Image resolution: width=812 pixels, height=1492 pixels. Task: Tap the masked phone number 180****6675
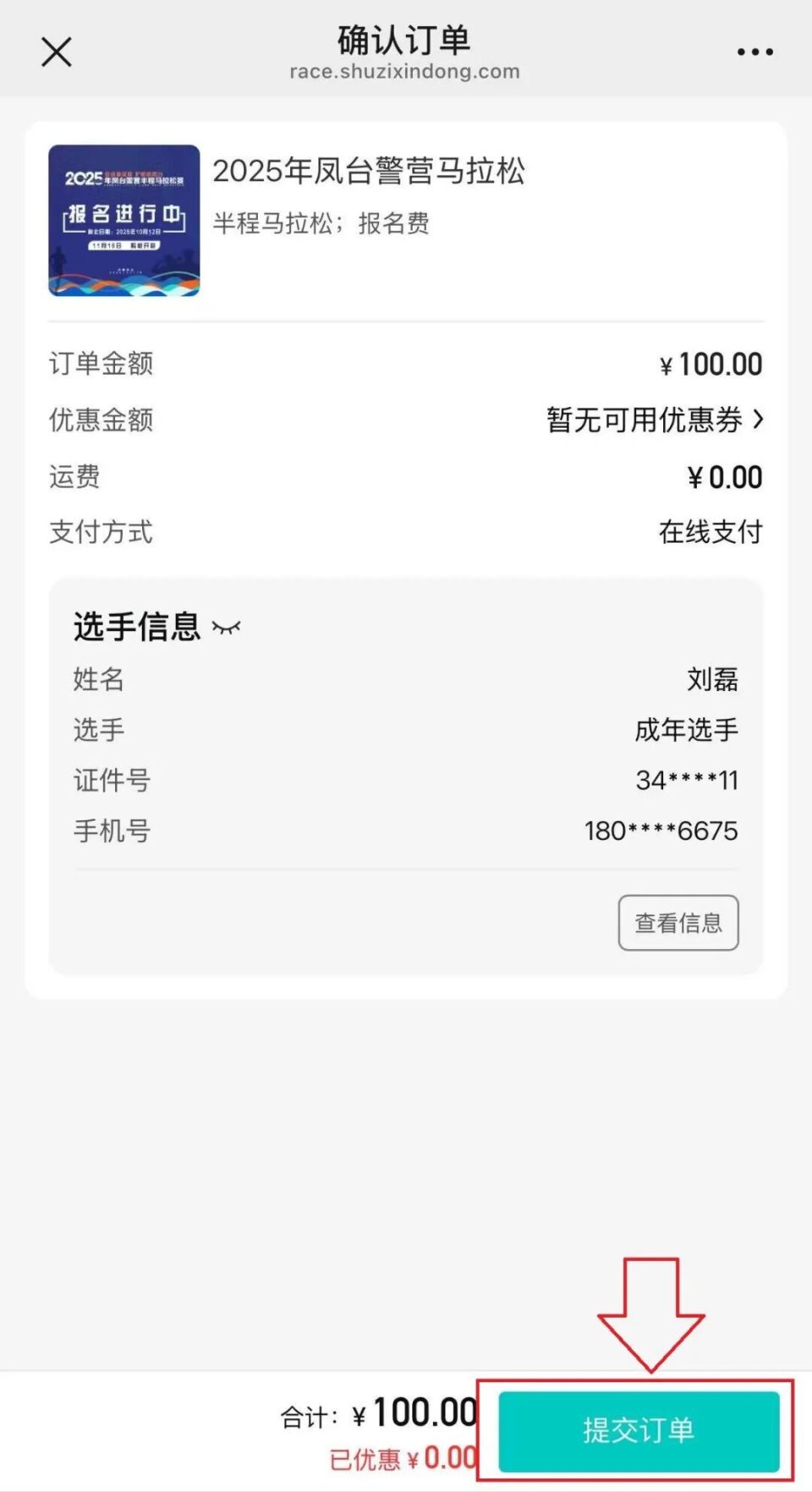[x=661, y=831]
